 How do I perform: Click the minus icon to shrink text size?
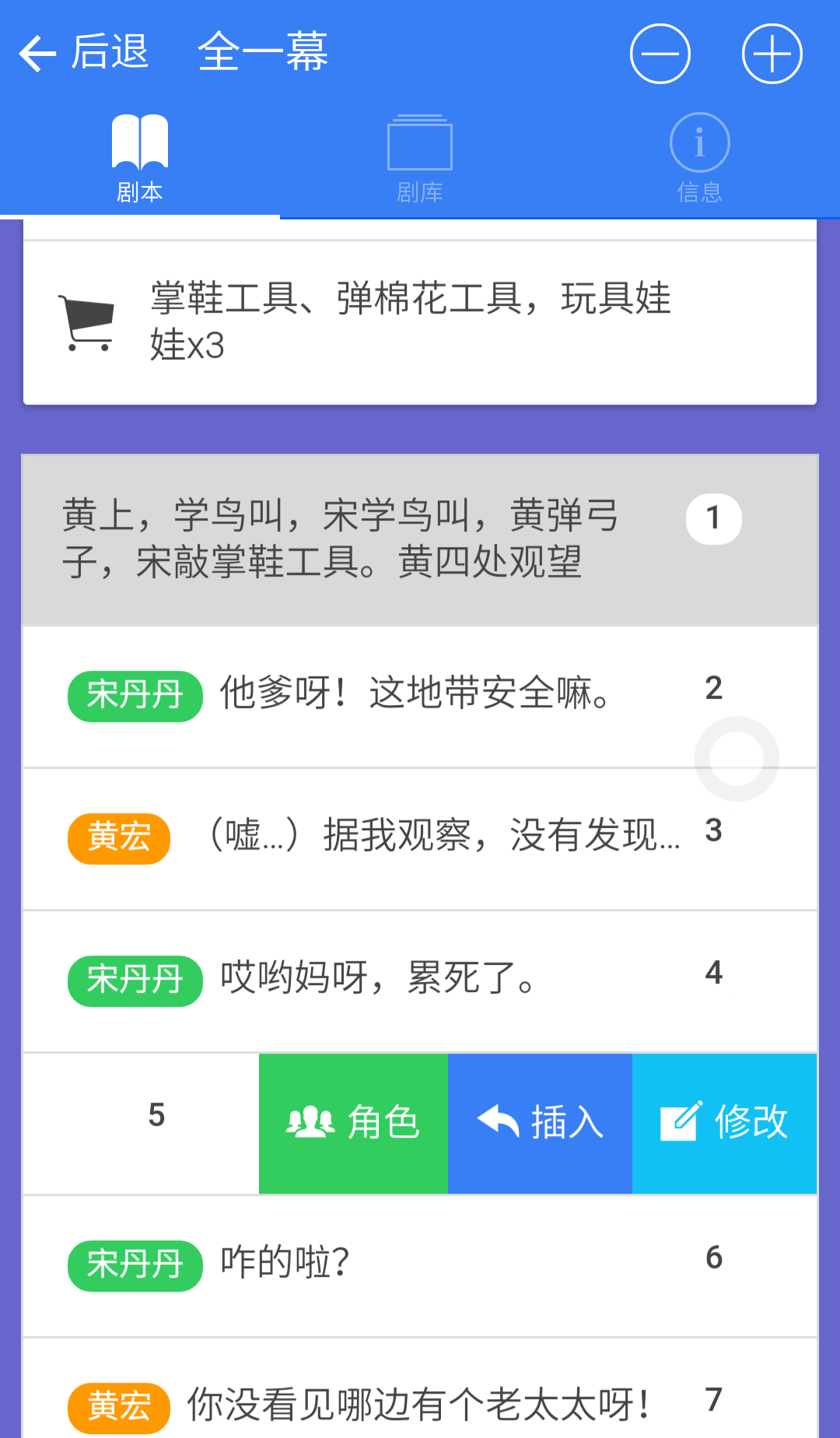point(660,54)
